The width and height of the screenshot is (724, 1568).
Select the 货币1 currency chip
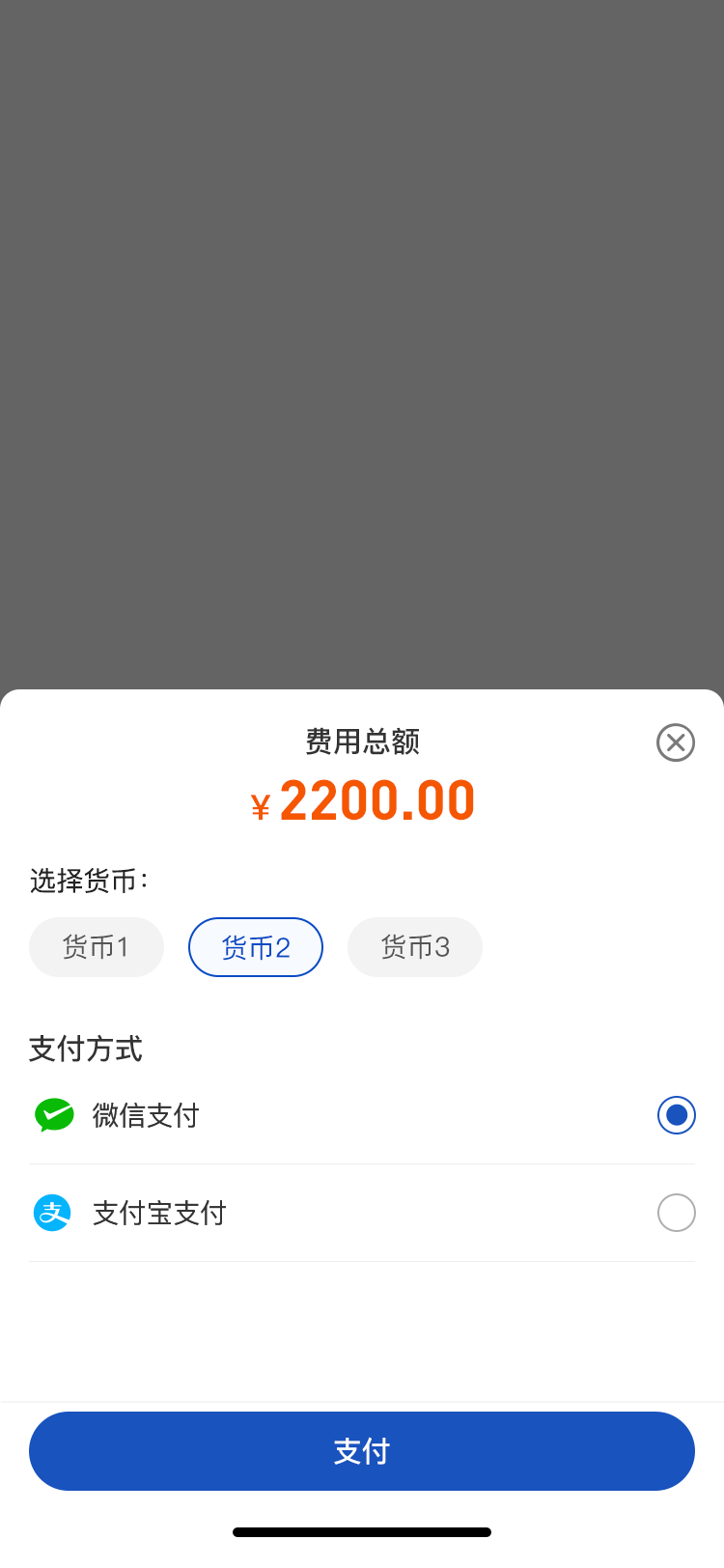(x=97, y=947)
